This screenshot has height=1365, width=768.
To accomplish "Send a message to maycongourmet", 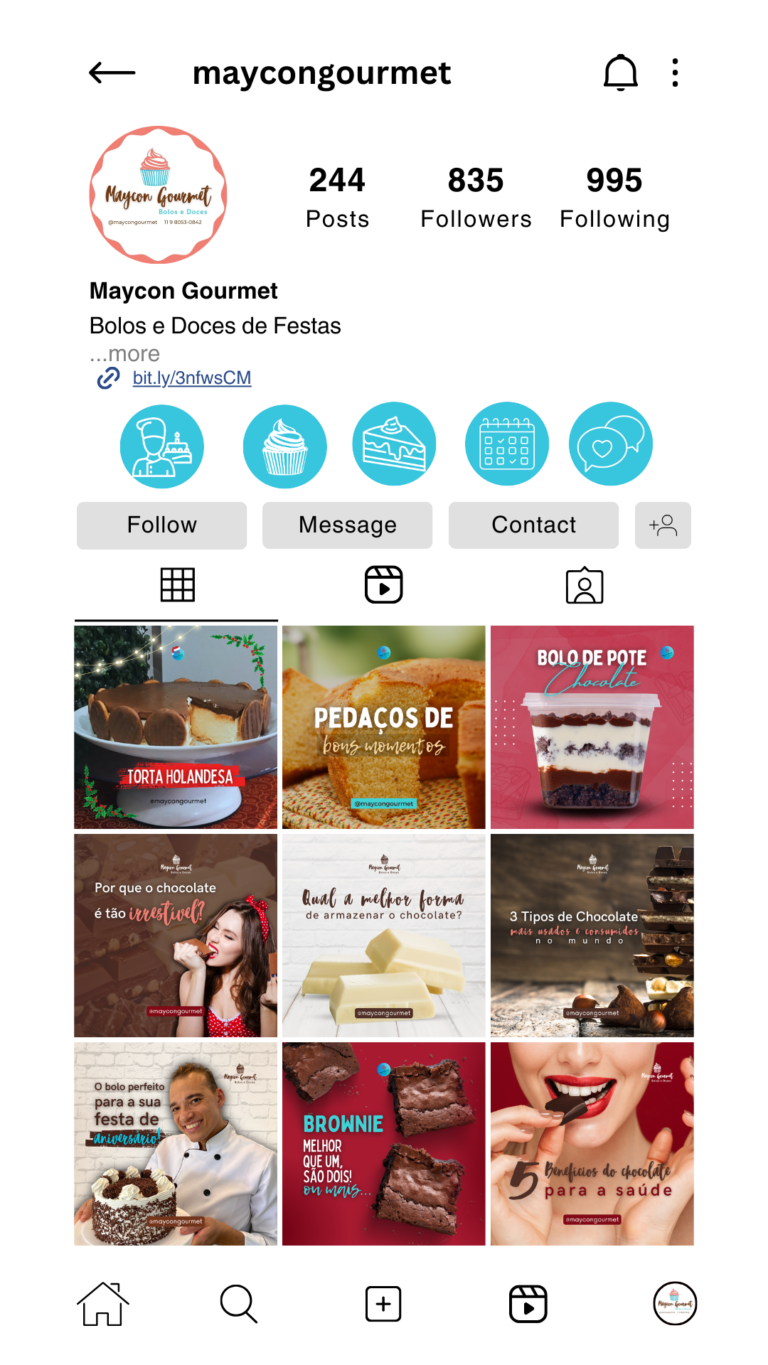I will click(347, 525).
